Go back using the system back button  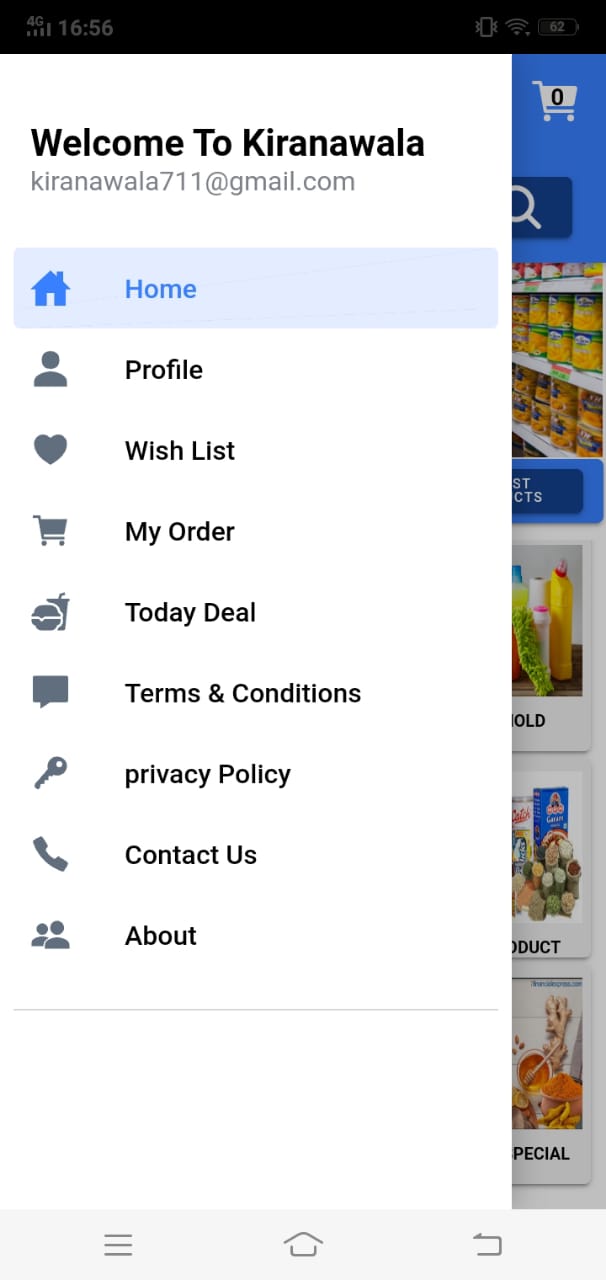(487, 1244)
